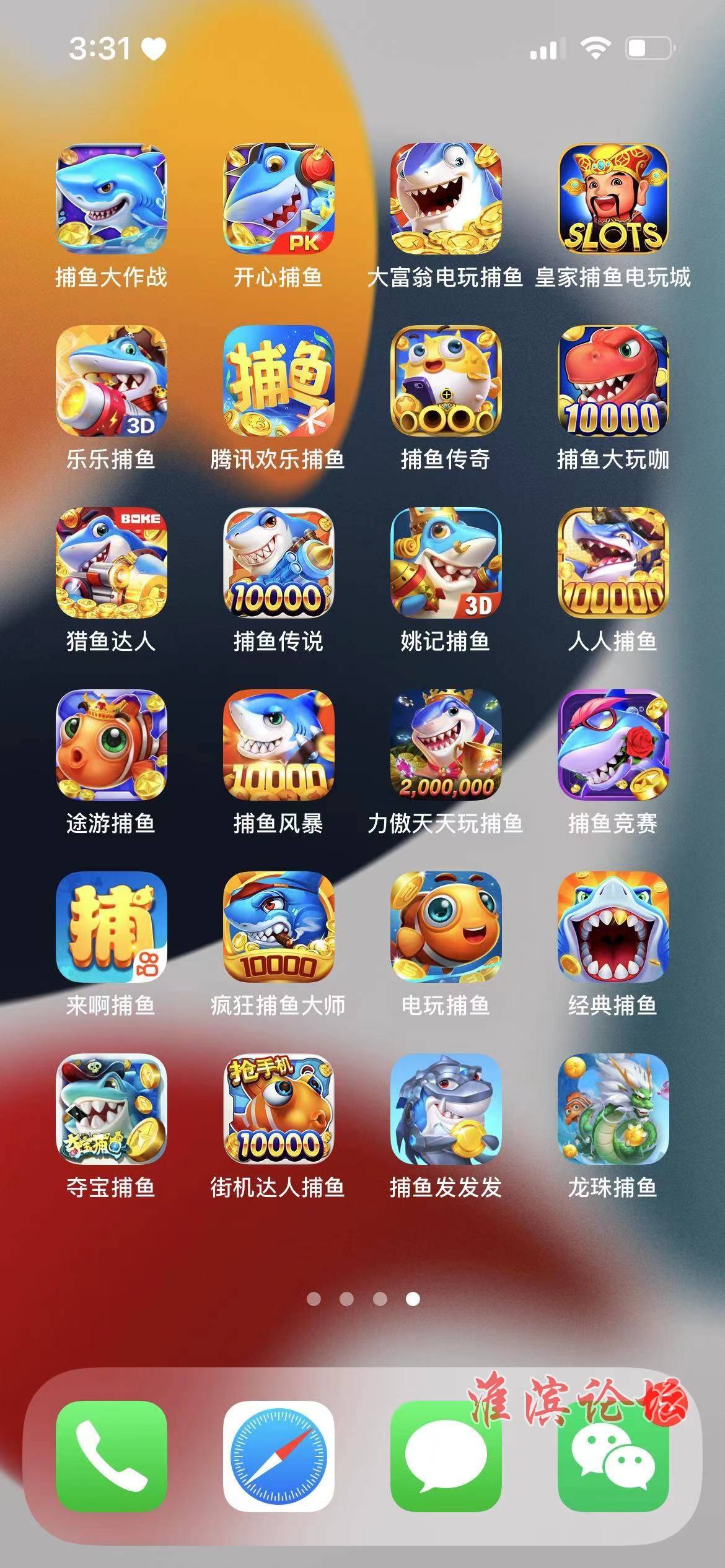Open 捕鱼传奇 app
This screenshot has width=725, height=1568.
(x=446, y=381)
